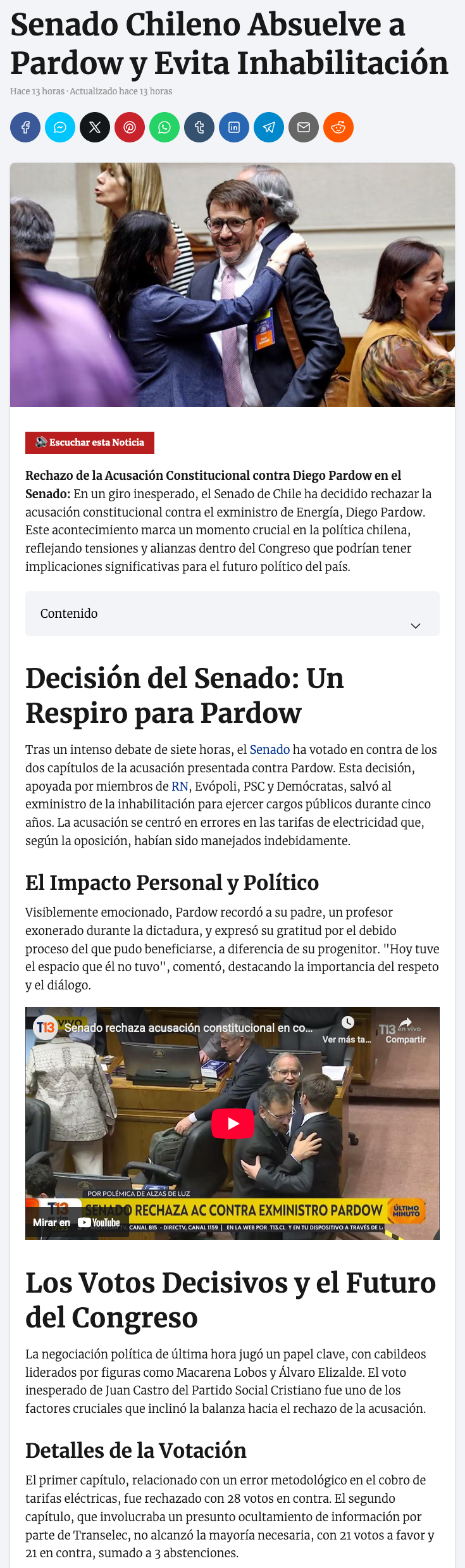Screen dimensions: 465x1568
Task: Share the article on Facebook
Action: pyautogui.click(x=25, y=127)
